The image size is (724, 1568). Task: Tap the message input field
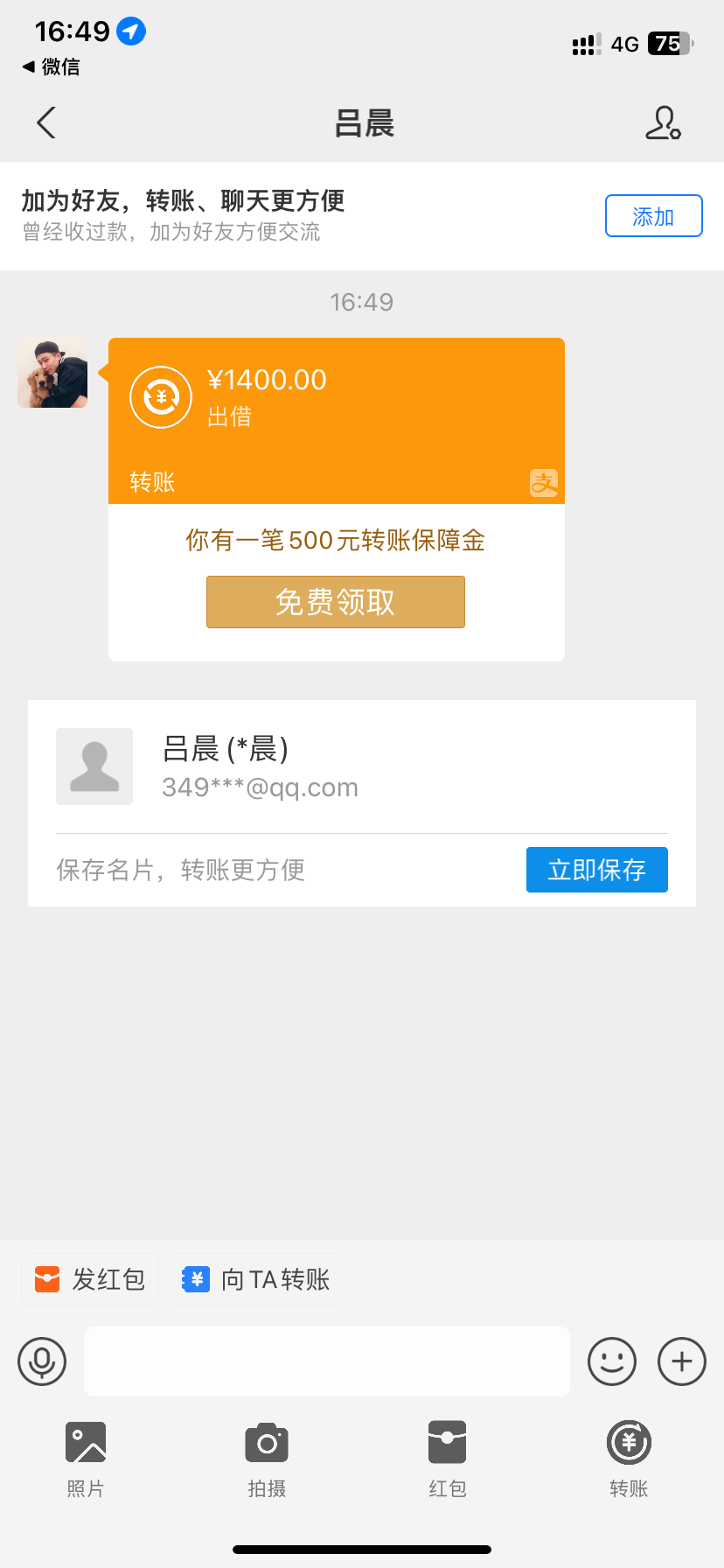click(326, 1361)
